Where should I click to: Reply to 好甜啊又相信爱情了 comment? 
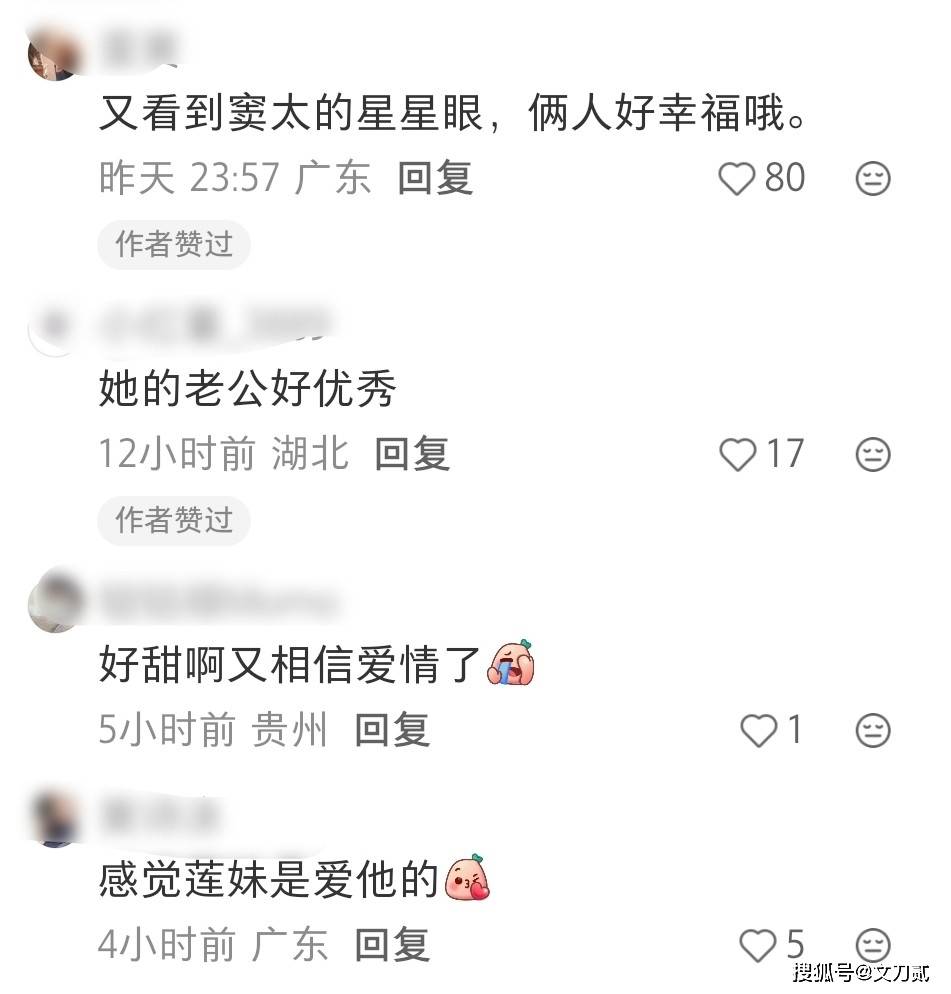[x=392, y=730]
